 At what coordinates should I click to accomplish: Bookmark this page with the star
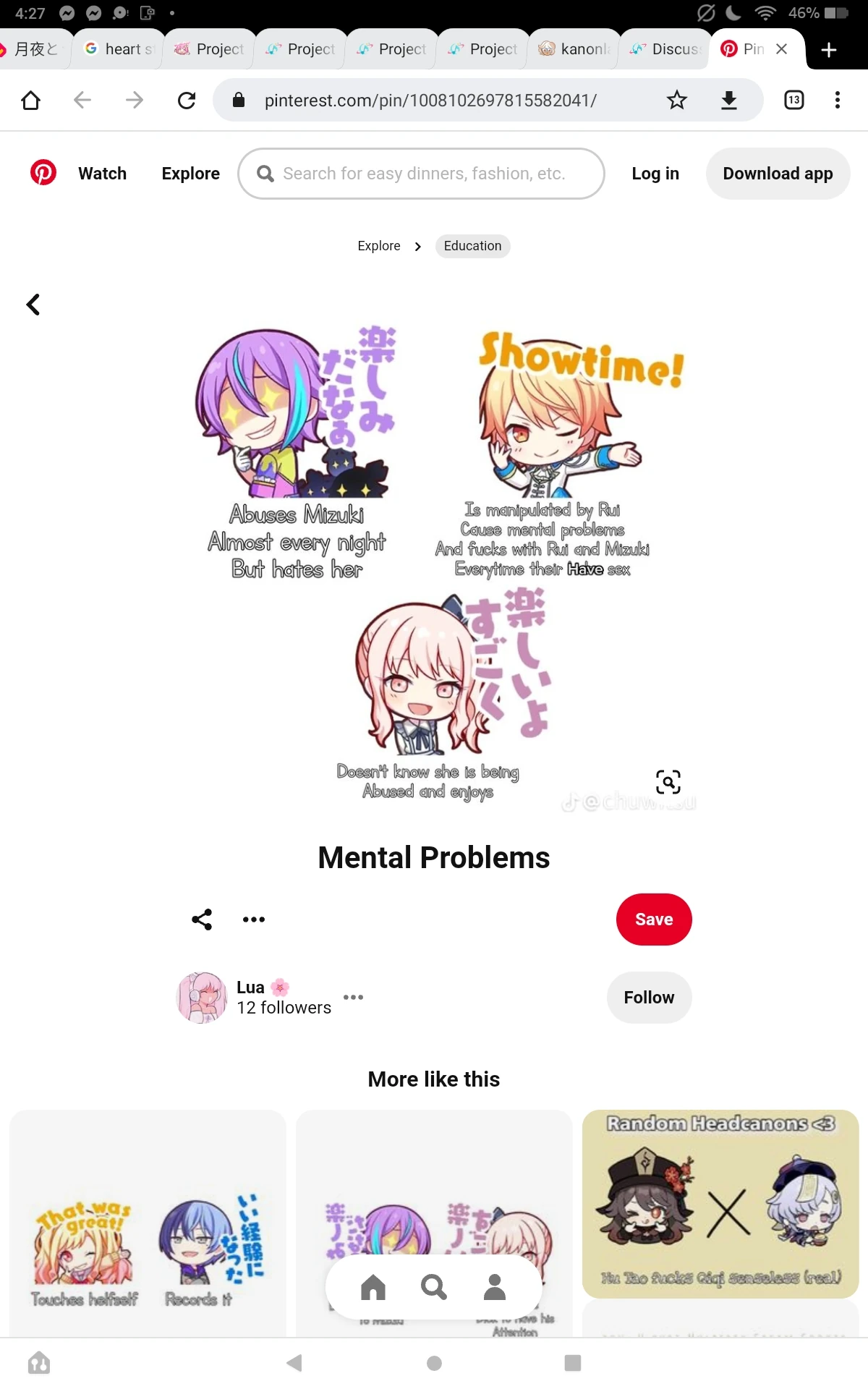point(677,101)
